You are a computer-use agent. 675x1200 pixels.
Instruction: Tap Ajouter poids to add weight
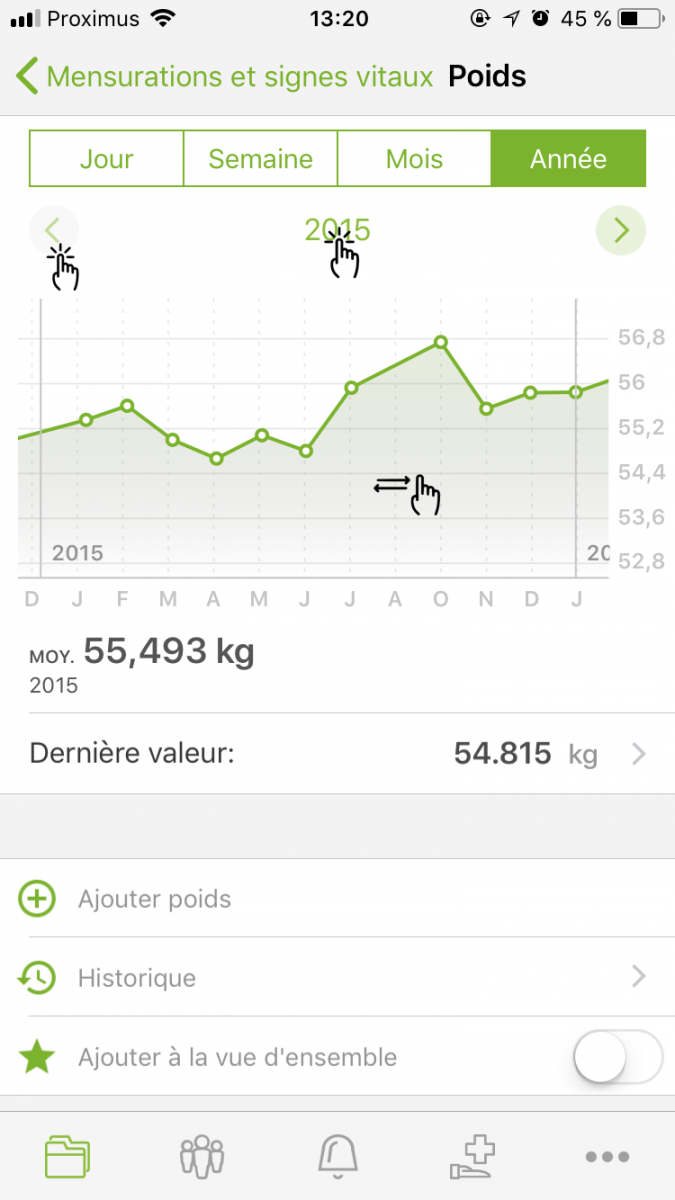pos(155,899)
